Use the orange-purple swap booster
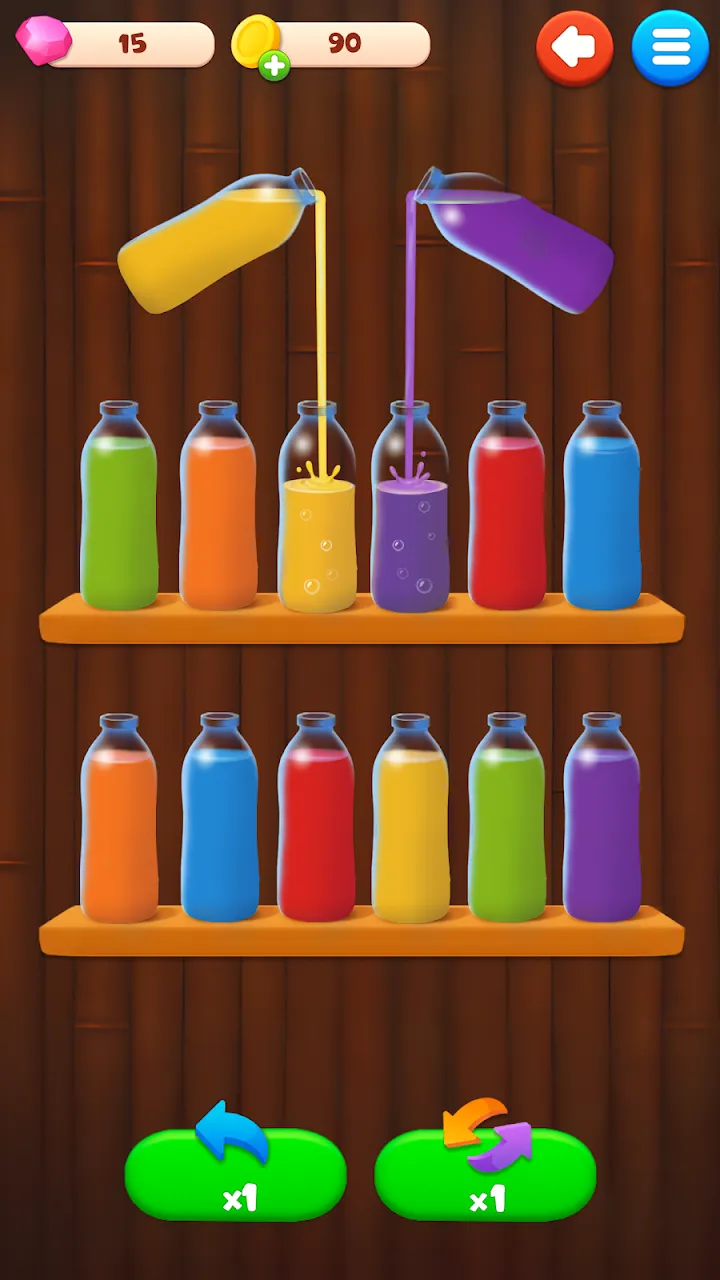Screen dimensions: 720x1280 (485, 1173)
